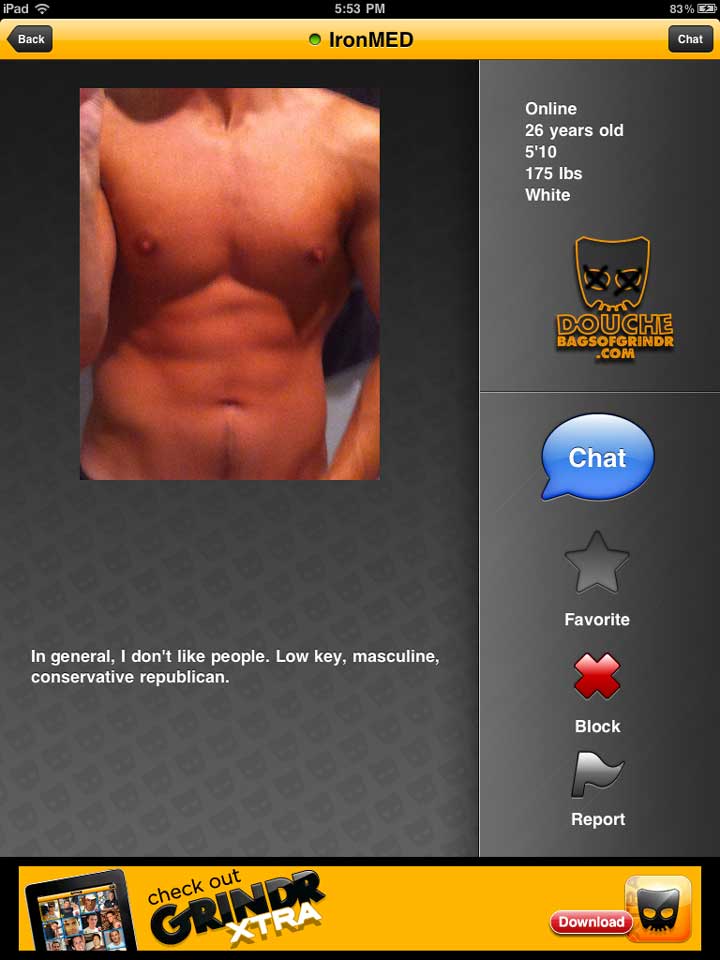Open Chat from the top bar

point(690,39)
